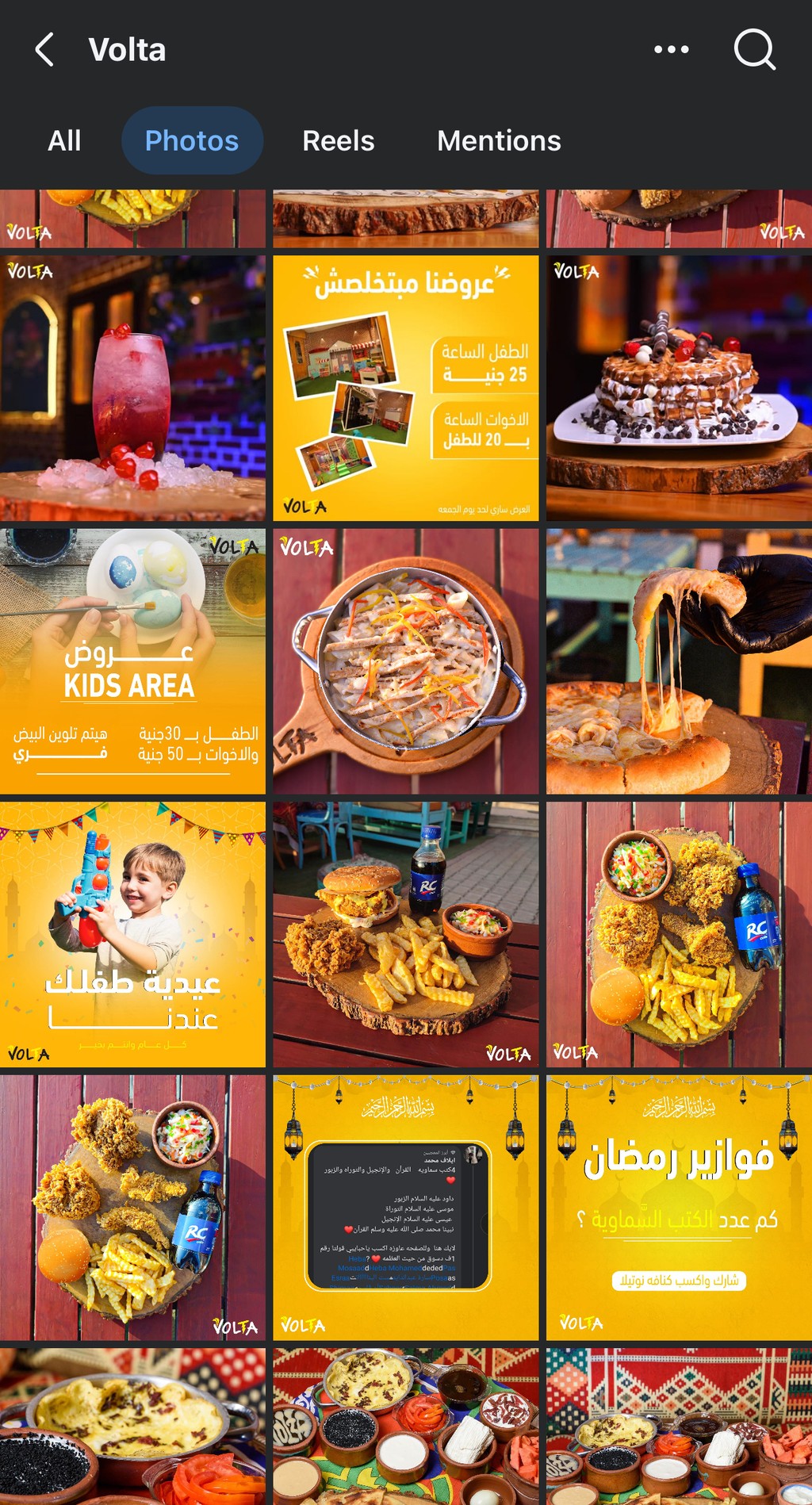Open the cheese pull pizza photo
Screen dimensions: 812x1505
[x=679, y=661]
